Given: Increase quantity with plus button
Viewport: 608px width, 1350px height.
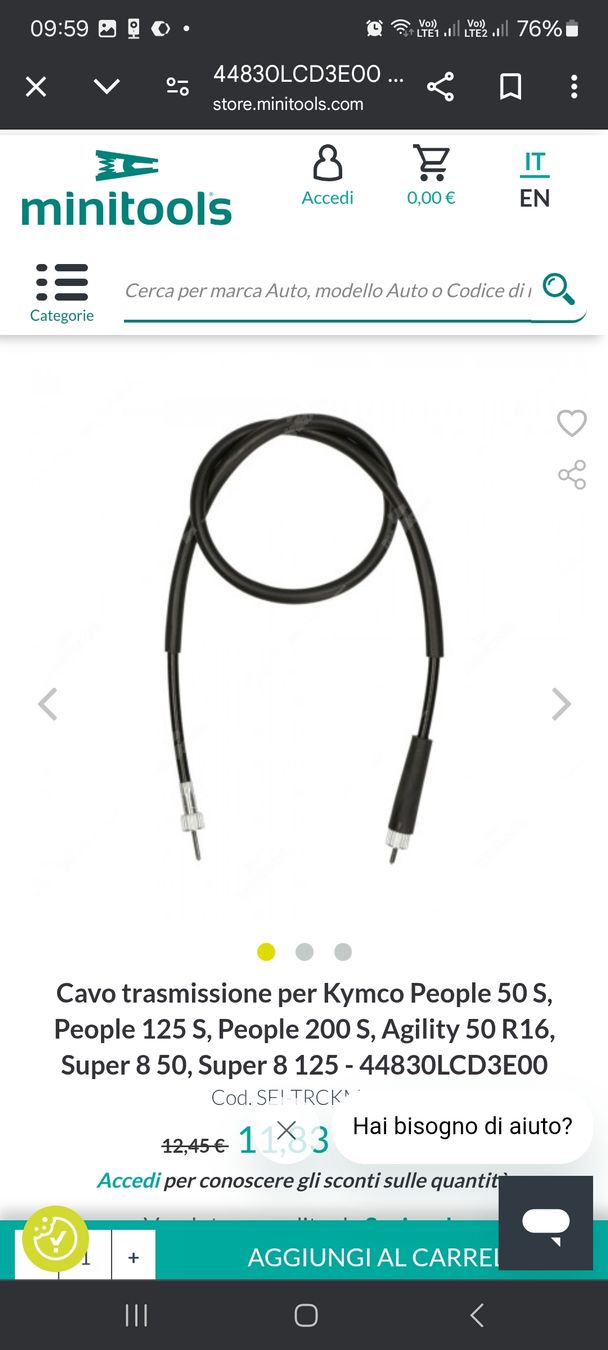Looking at the screenshot, I should 133,1257.
